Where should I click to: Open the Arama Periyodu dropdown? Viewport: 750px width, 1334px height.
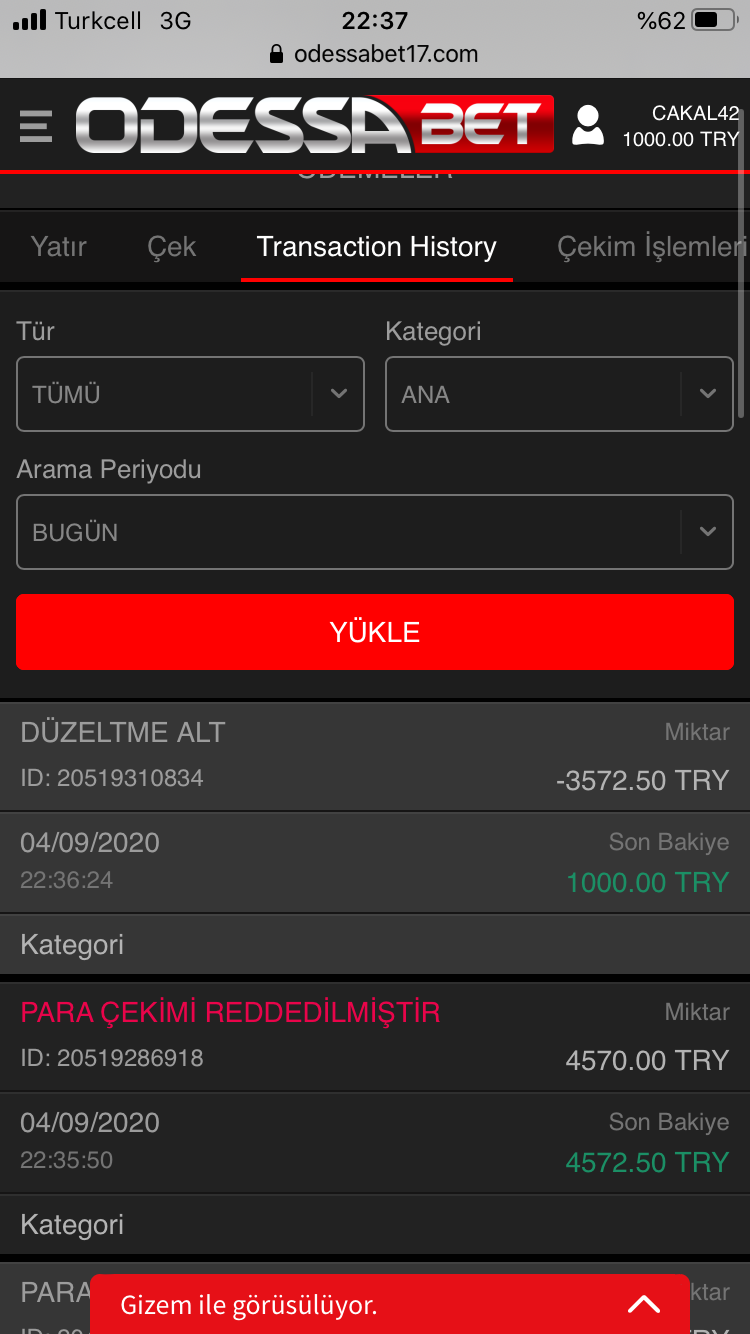click(x=375, y=532)
